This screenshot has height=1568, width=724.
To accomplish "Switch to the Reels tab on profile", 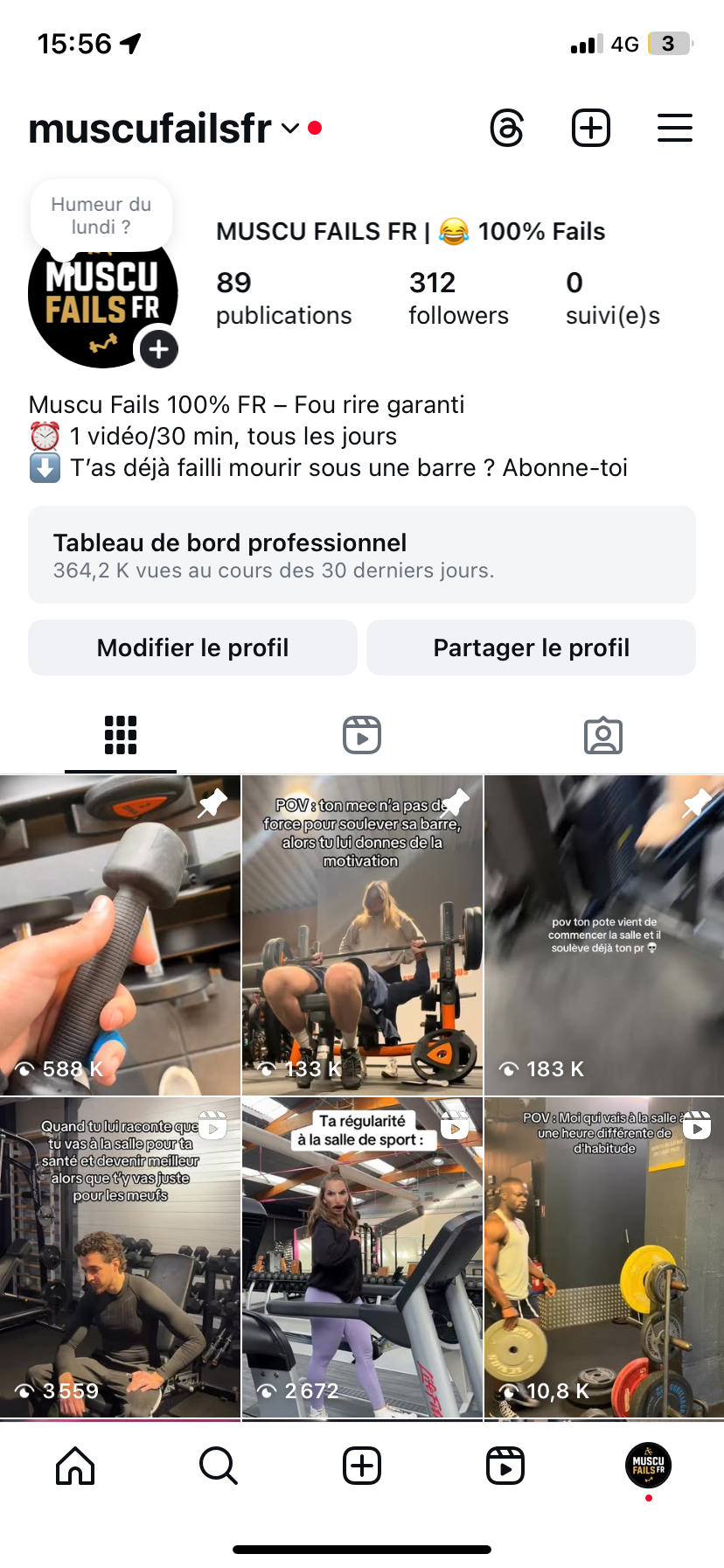I will tap(362, 735).
